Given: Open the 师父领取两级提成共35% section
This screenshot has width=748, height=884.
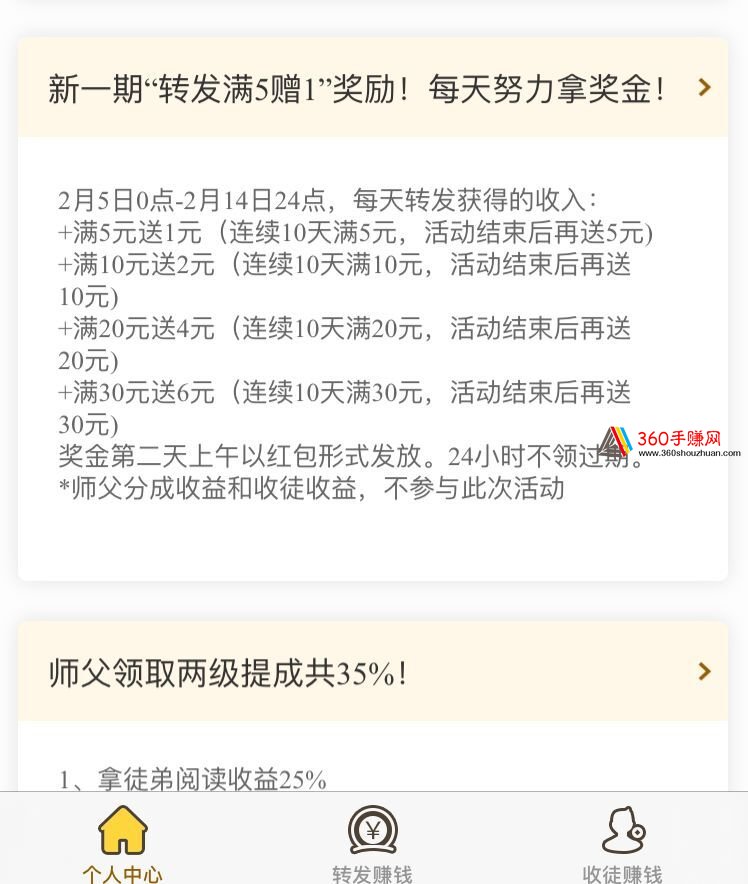Looking at the screenshot, I should 372,672.
